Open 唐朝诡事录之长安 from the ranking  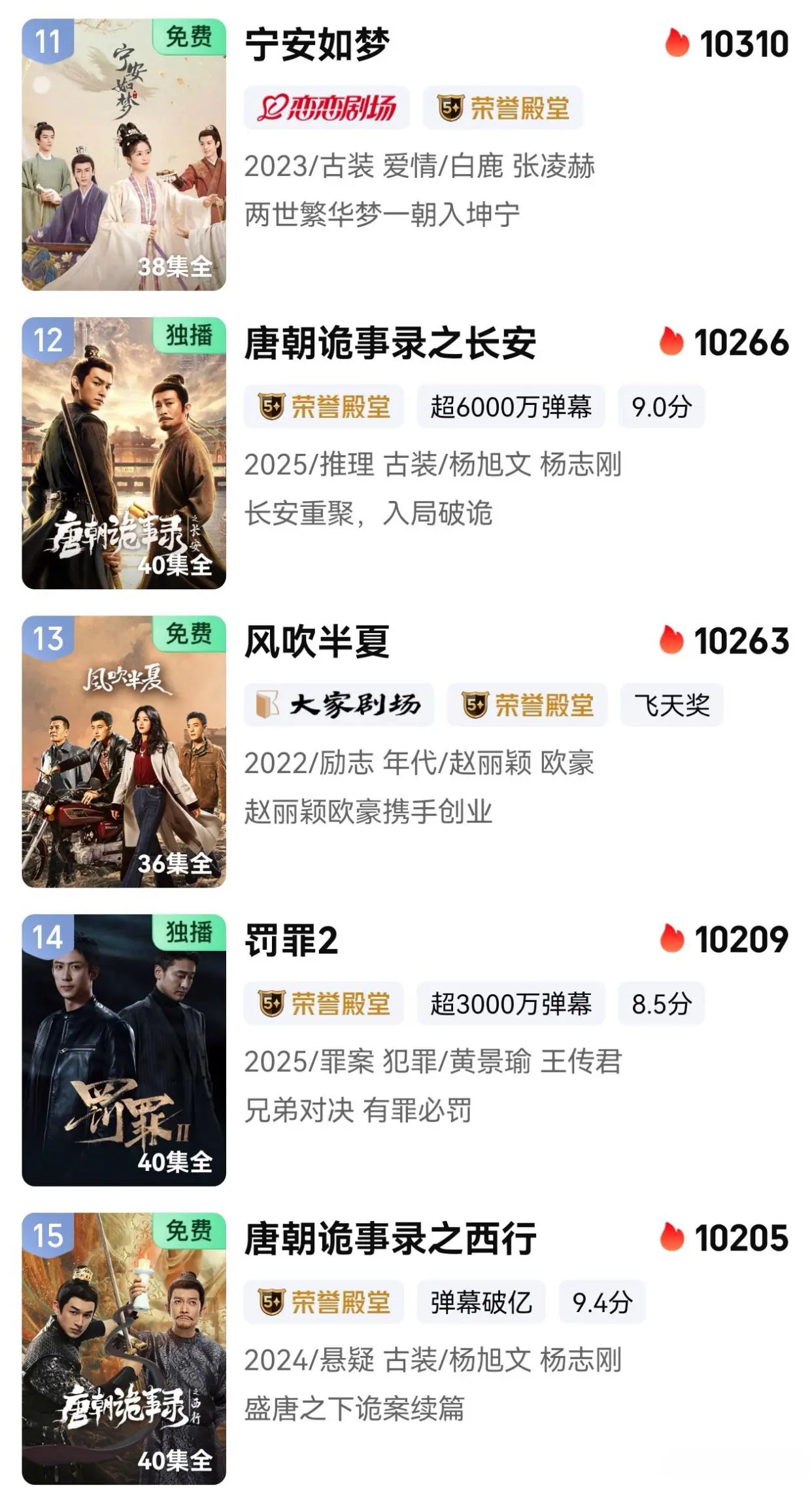390,344
